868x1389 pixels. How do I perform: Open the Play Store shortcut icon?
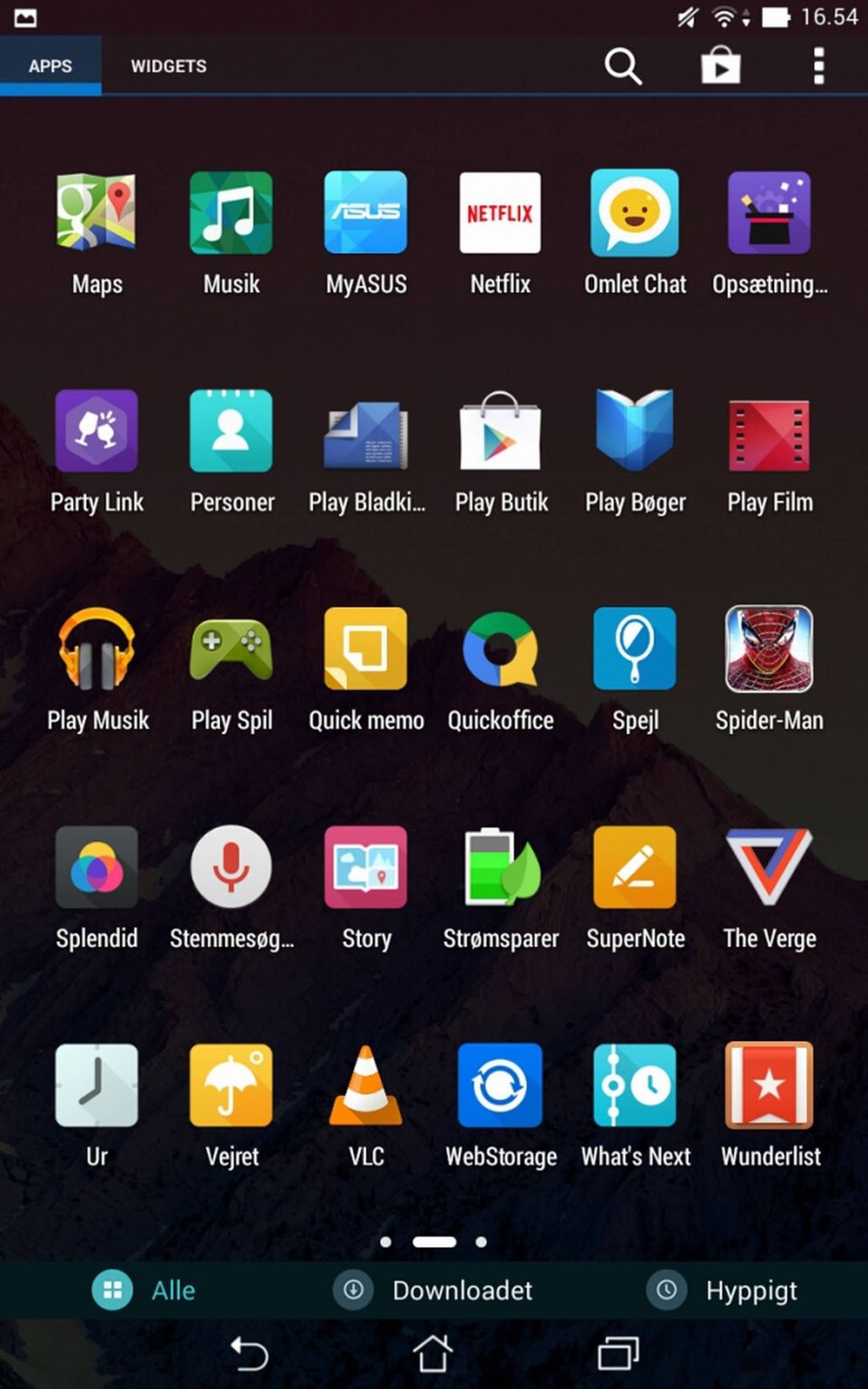click(721, 66)
